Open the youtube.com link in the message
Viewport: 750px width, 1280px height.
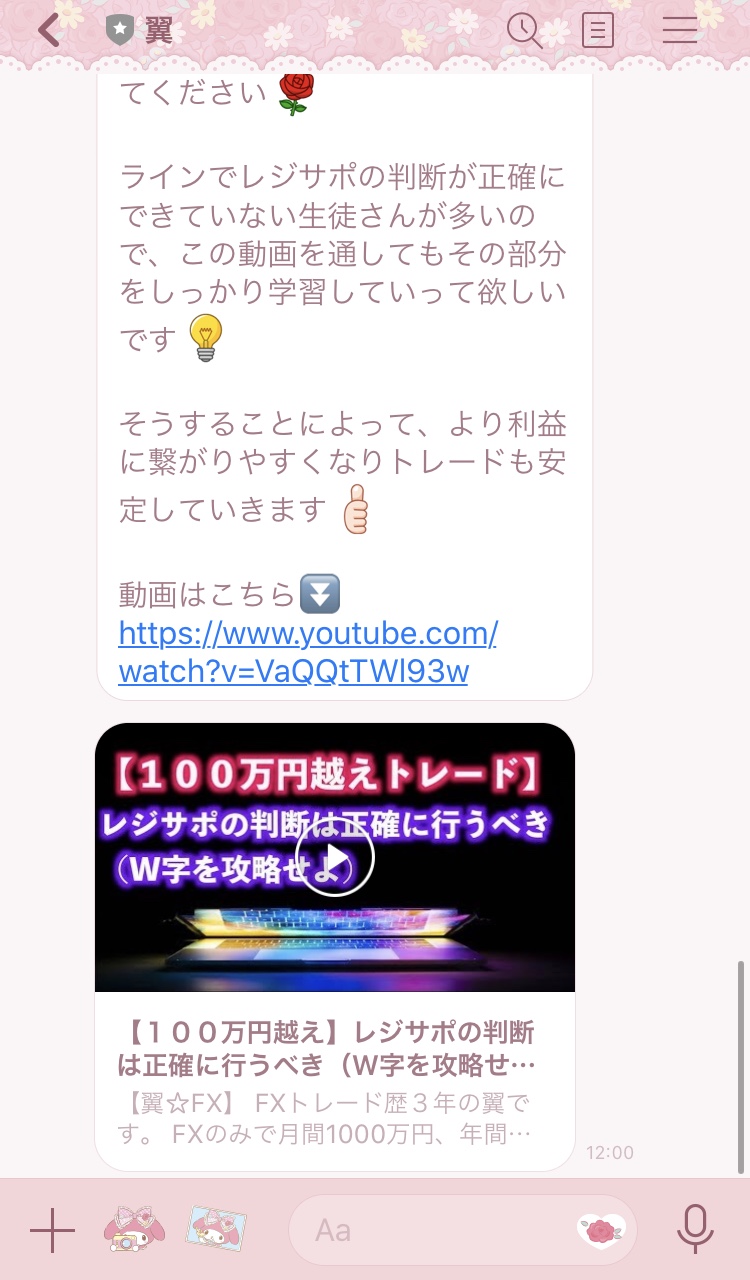pos(307,652)
